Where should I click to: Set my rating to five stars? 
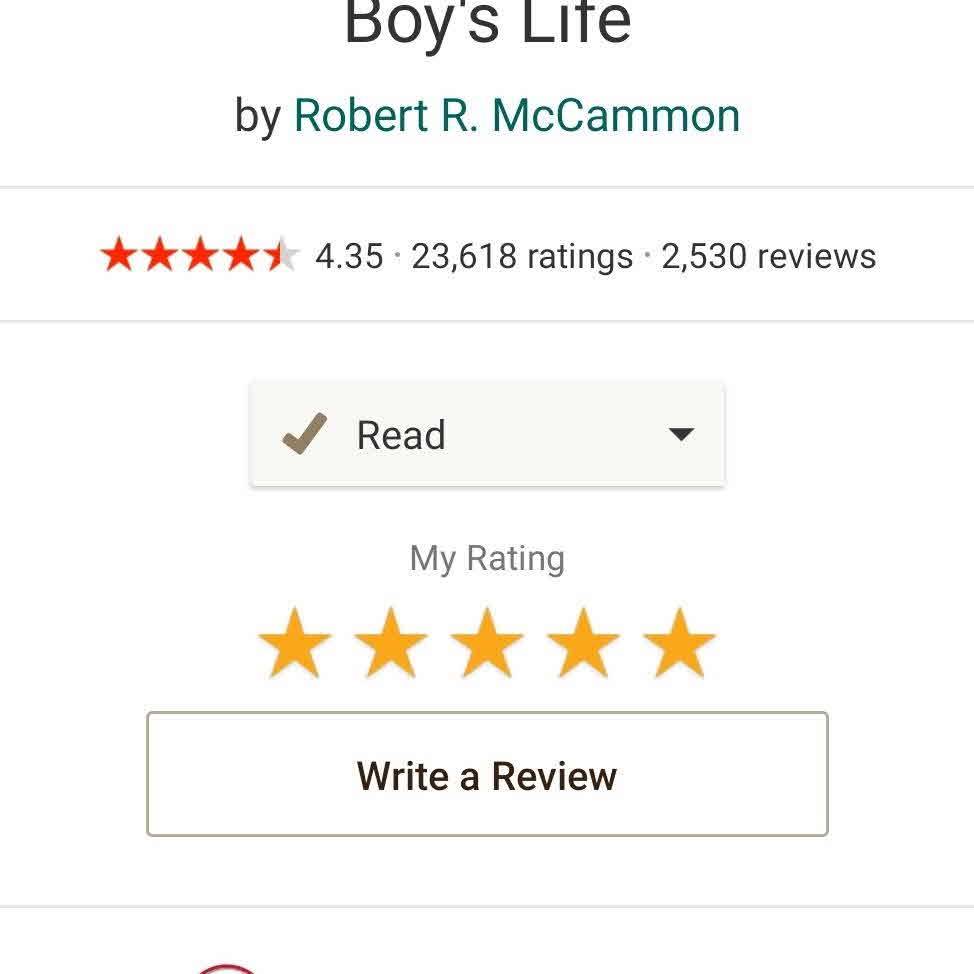(x=679, y=645)
